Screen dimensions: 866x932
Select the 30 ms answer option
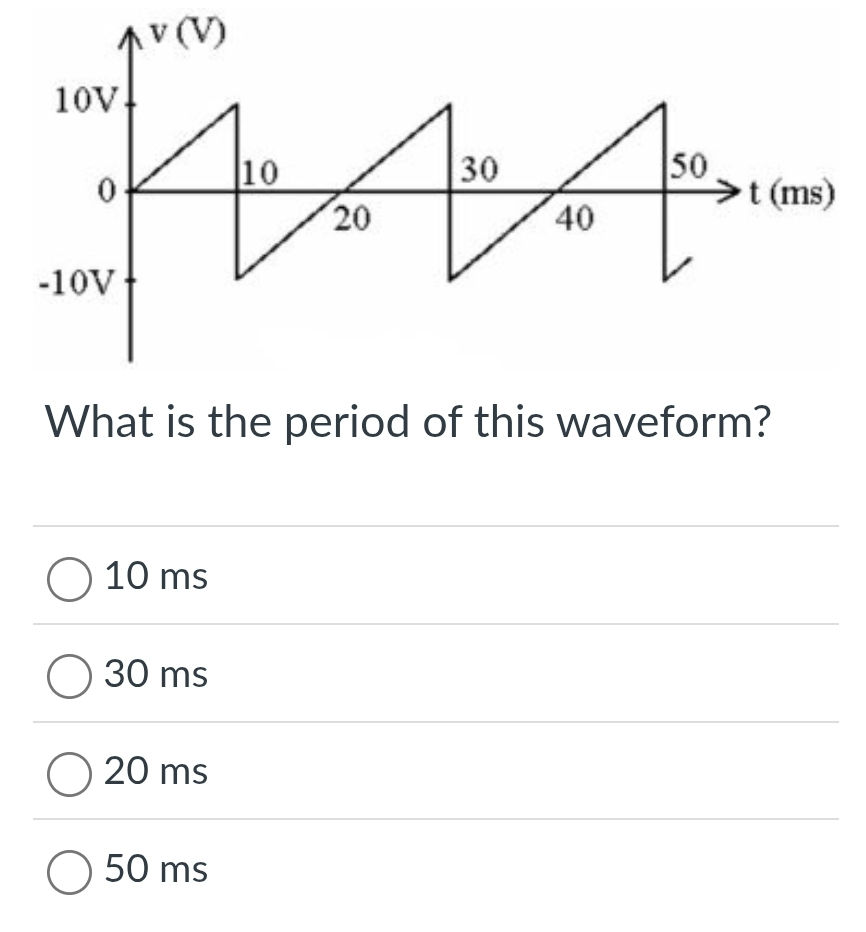pos(68,674)
